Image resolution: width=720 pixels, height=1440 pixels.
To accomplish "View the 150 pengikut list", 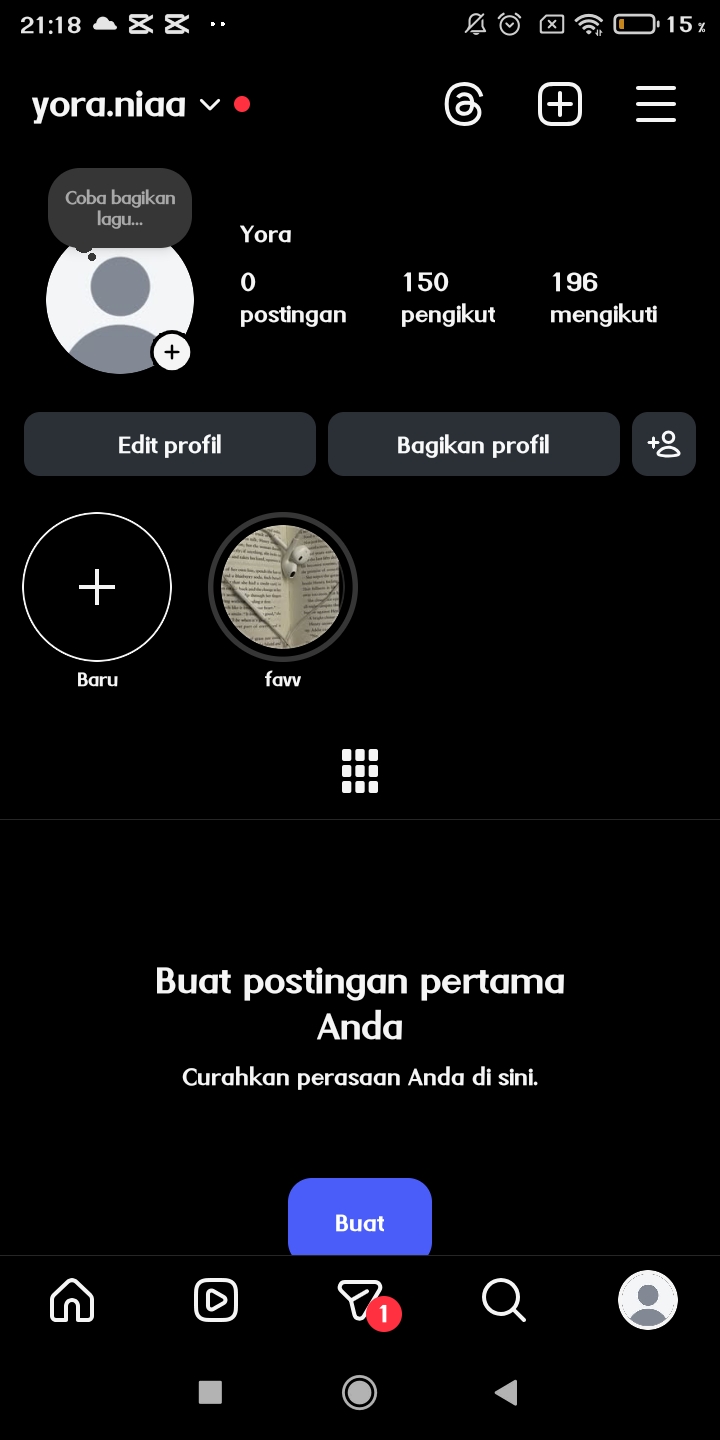I will pyautogui.click(x=448, y=298).
